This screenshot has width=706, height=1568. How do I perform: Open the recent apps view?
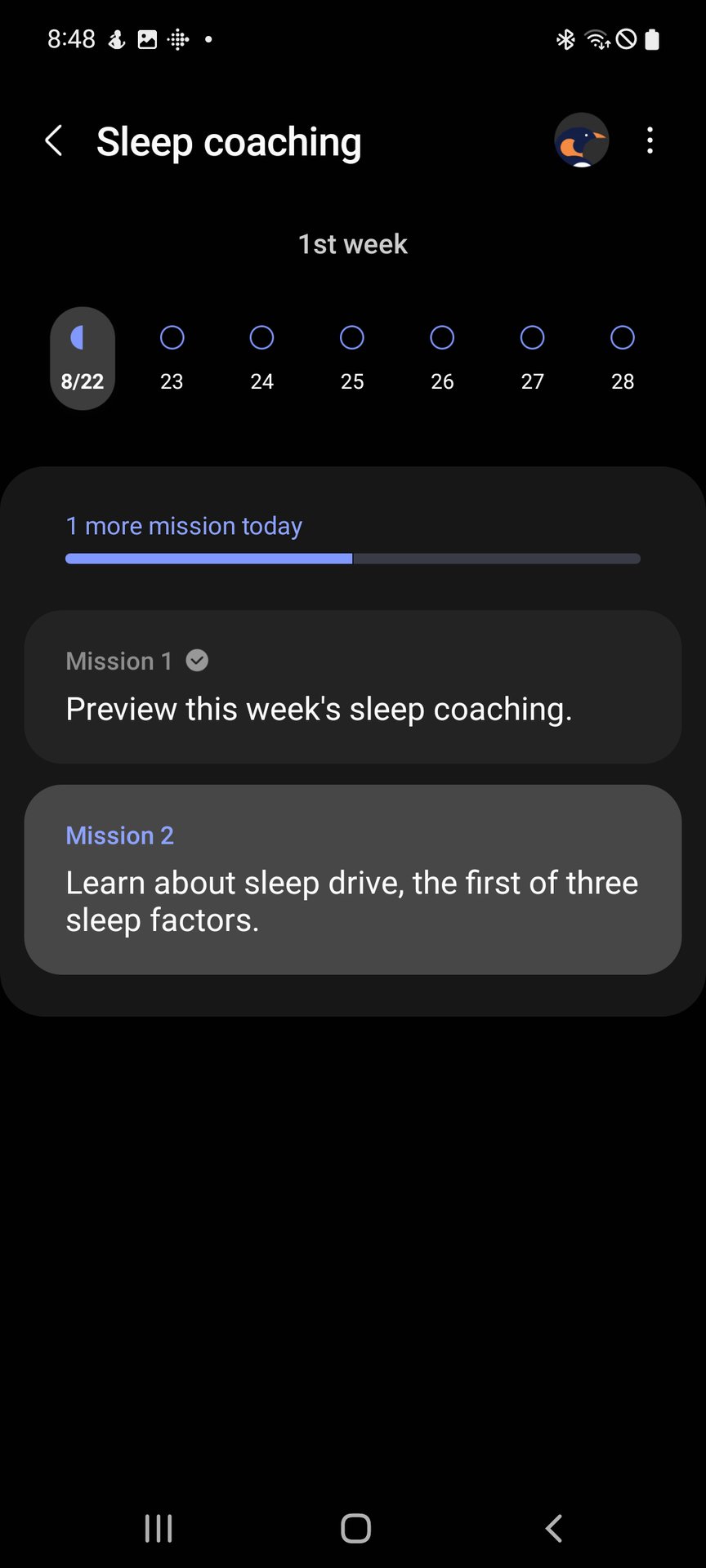tap(159, 1528)
